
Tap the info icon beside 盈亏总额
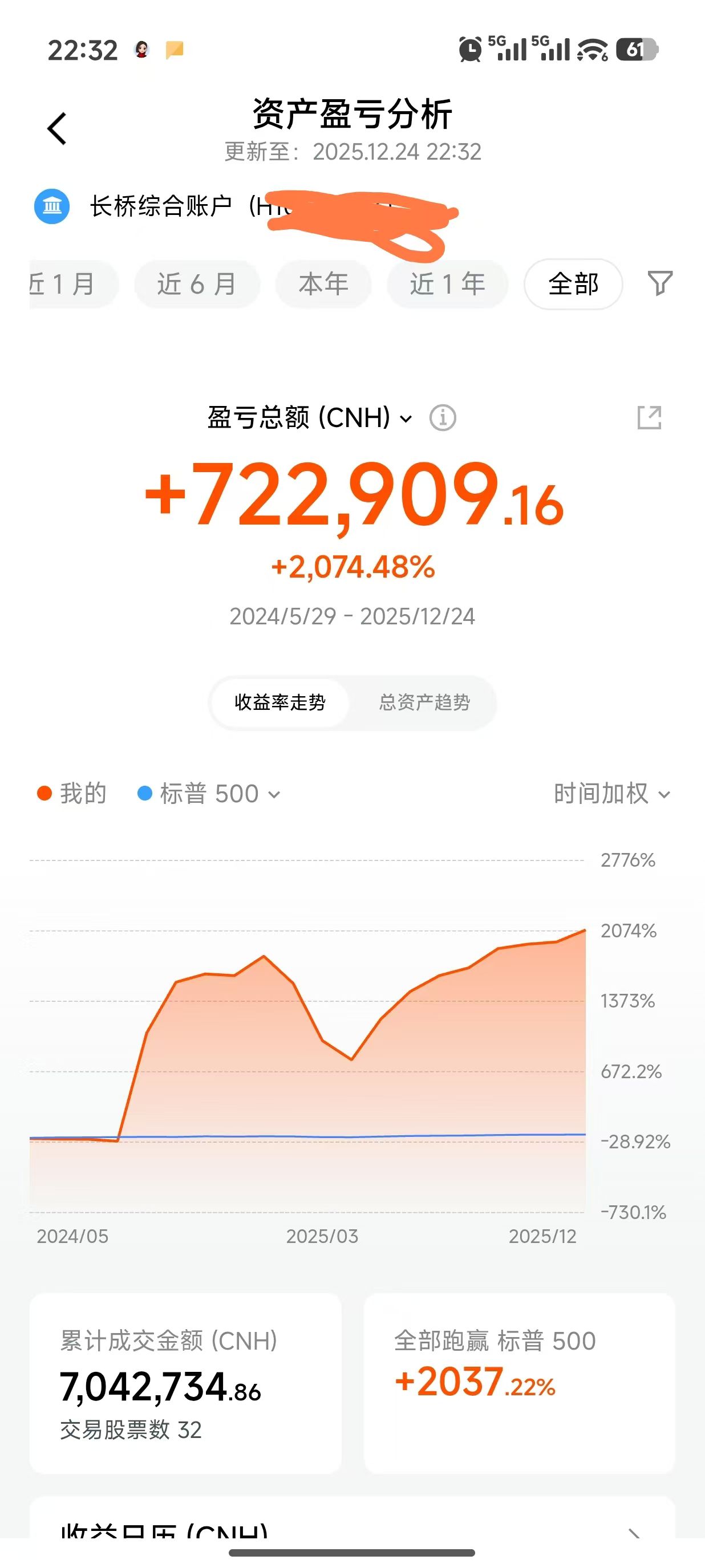(x=443, y=418)
